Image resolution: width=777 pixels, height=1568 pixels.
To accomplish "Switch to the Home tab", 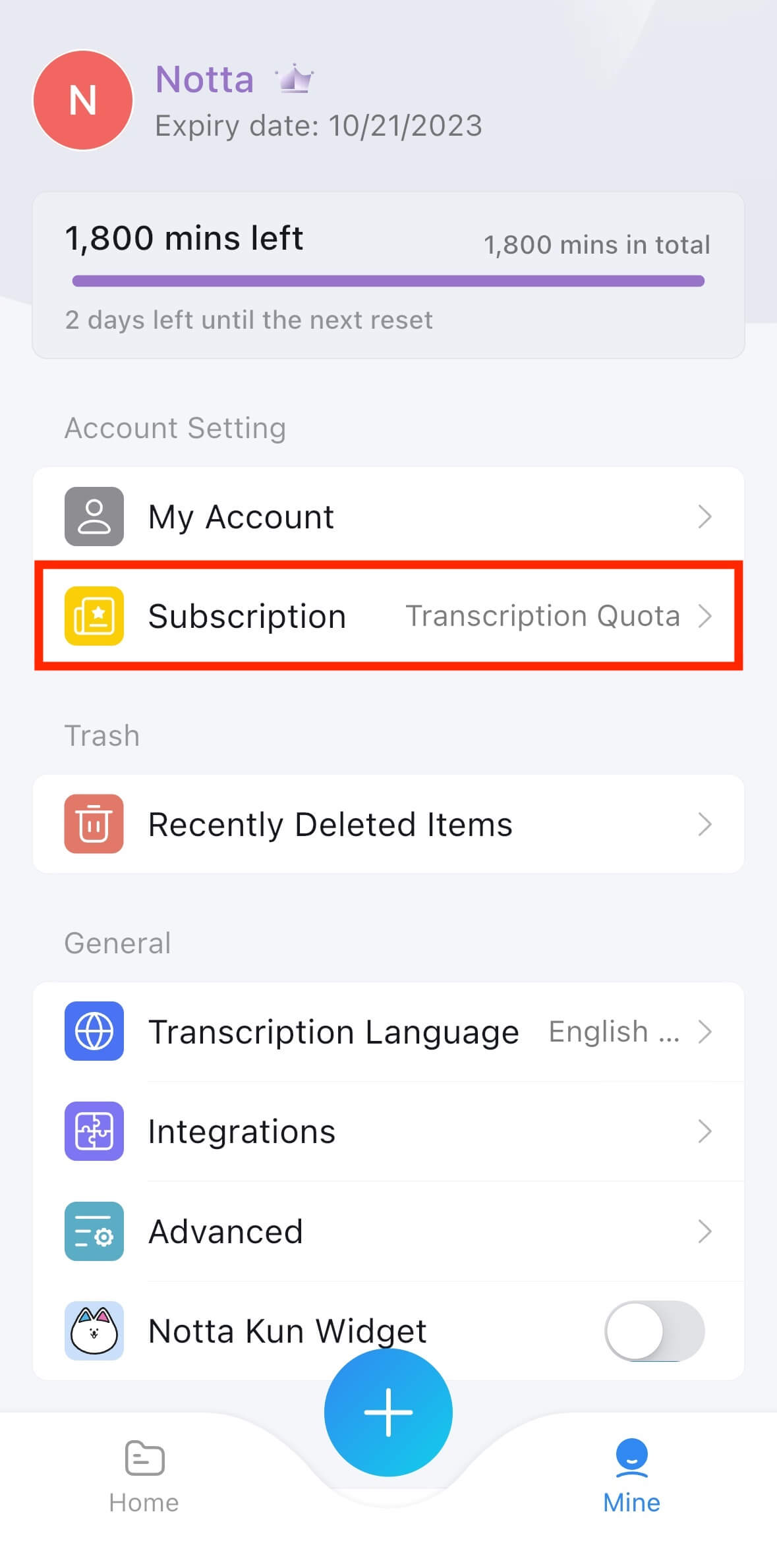I will coord(144,1482).
